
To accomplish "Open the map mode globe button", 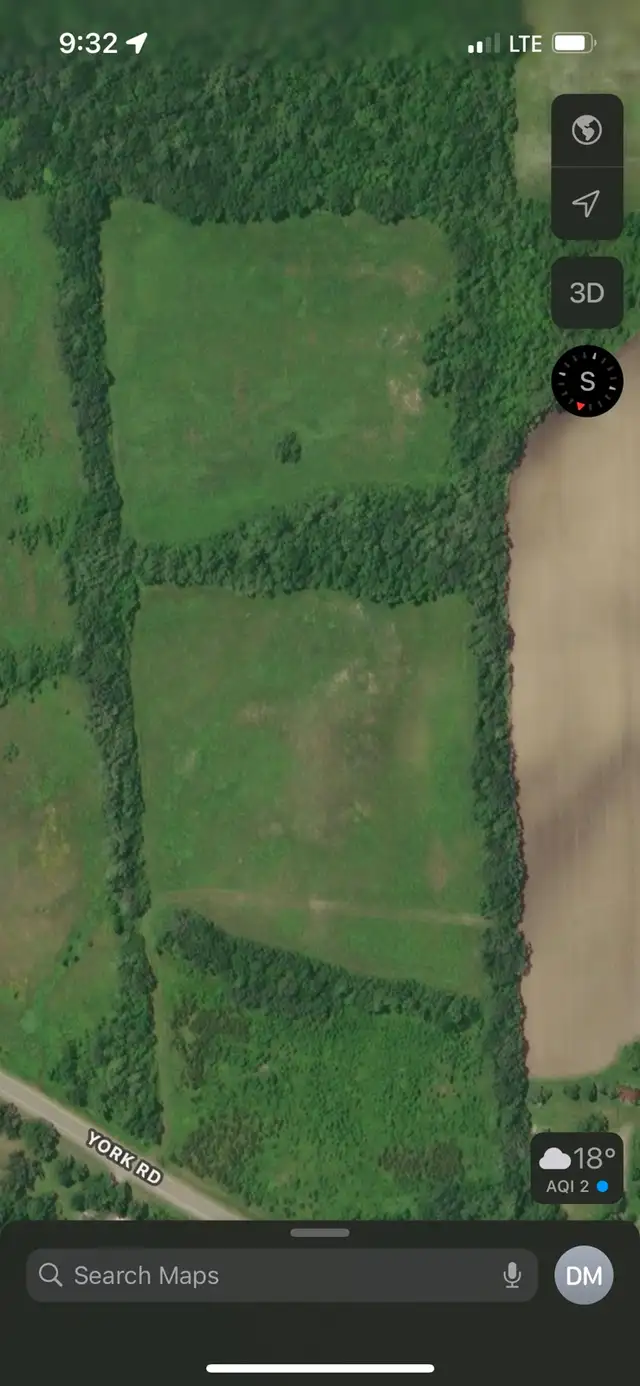I will pyautogui.click(x=587, y=130).
